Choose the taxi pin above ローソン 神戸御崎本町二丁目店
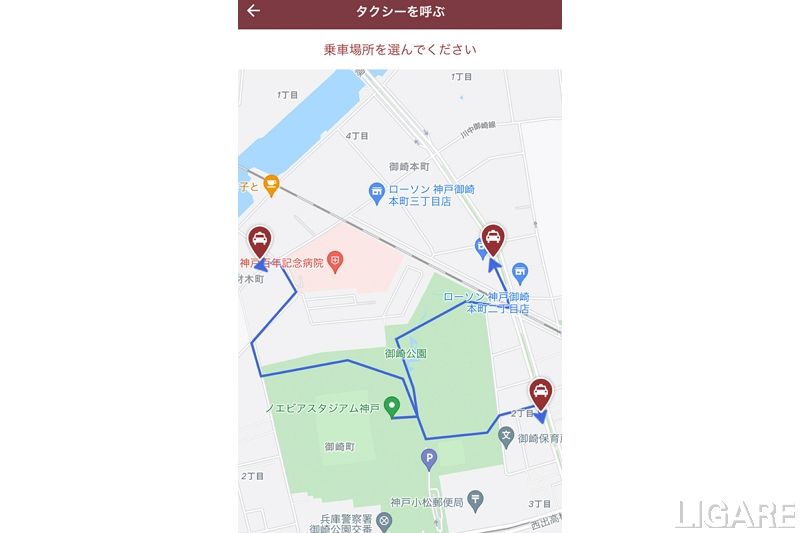This screenshot has height=533, width=800. point(492,240)
